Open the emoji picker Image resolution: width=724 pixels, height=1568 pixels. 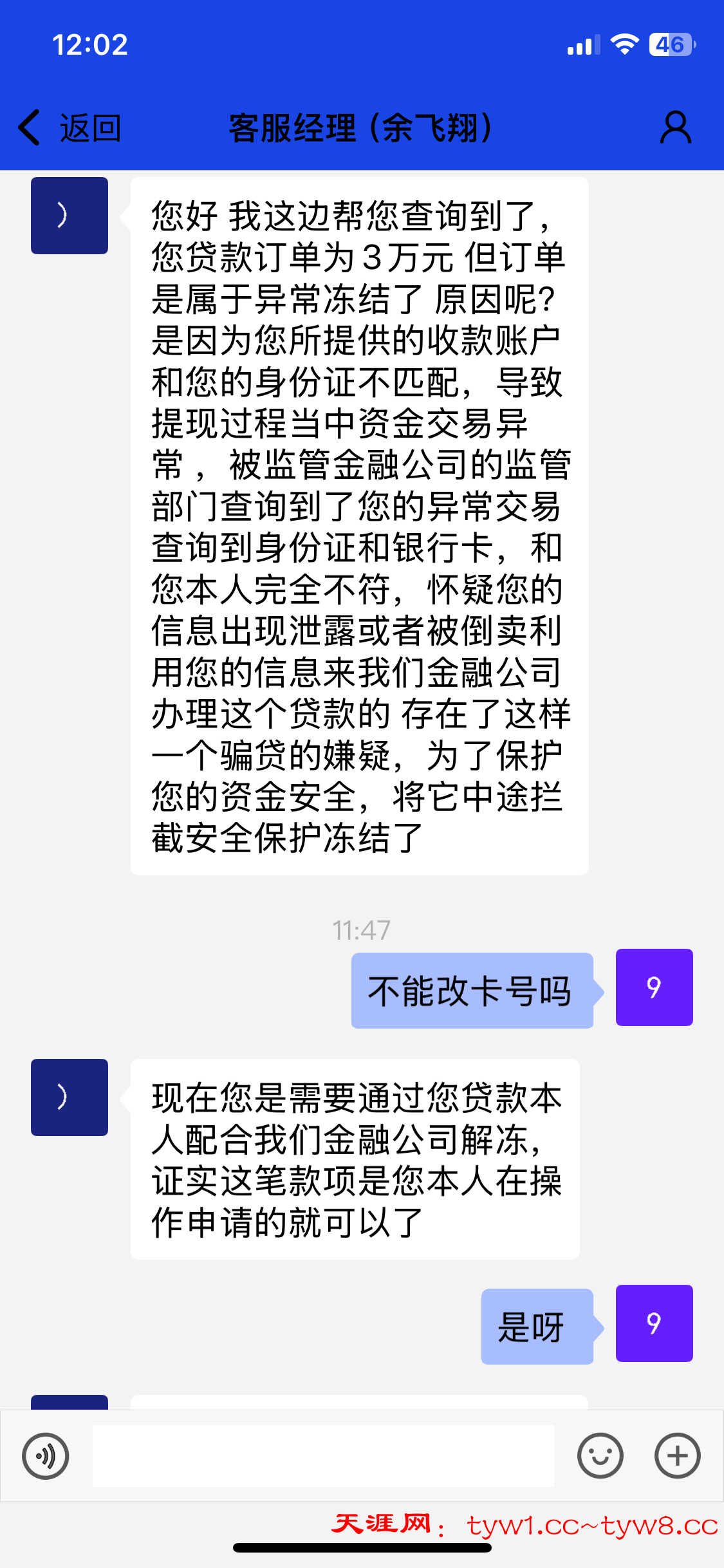(600, 1455)
